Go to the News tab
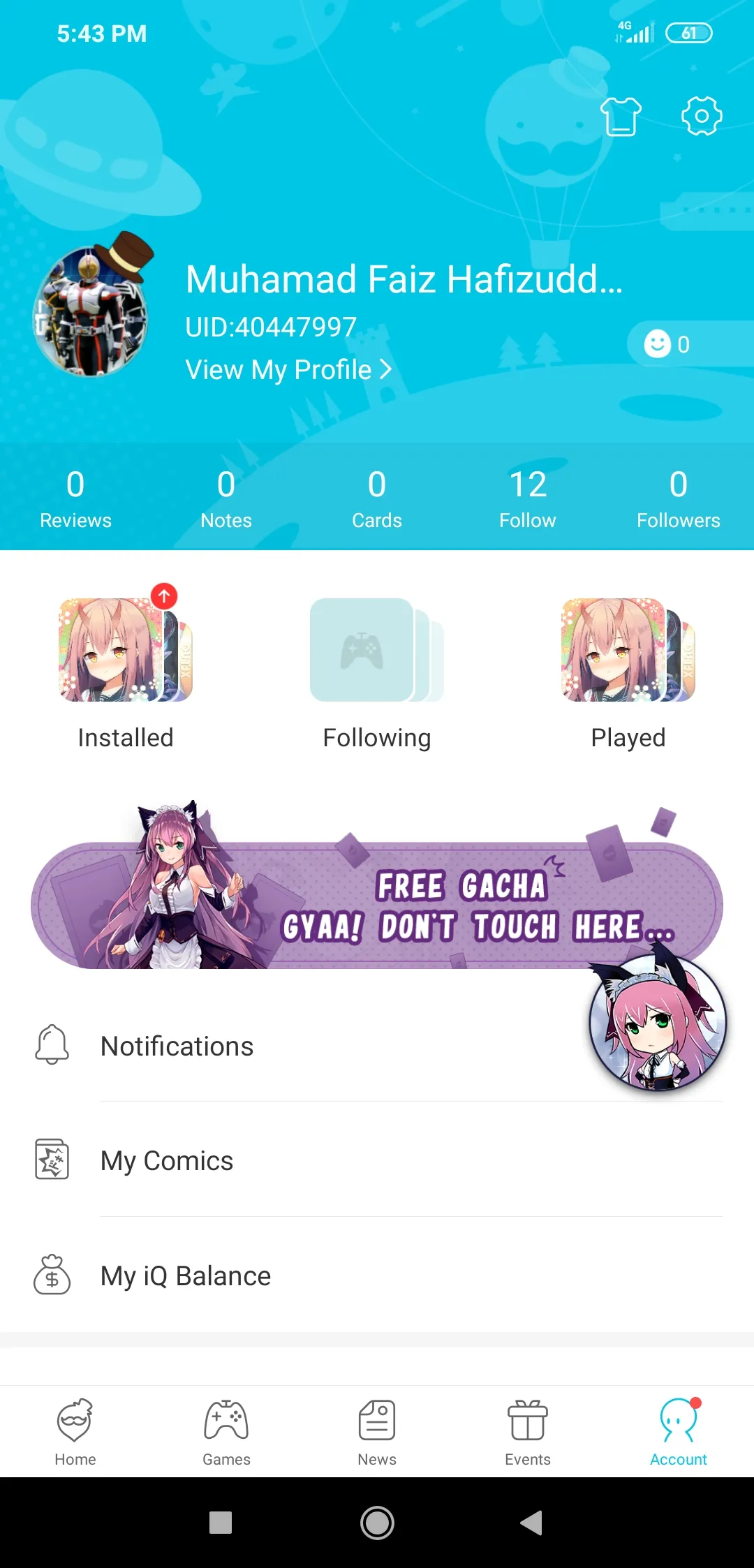 coord(377,1431)
